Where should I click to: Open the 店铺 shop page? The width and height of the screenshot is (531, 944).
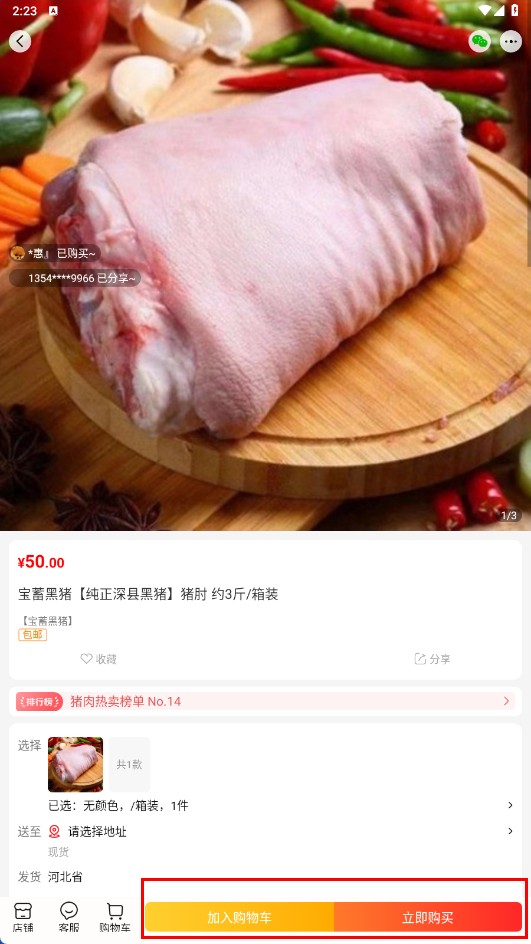pos(23,918)
